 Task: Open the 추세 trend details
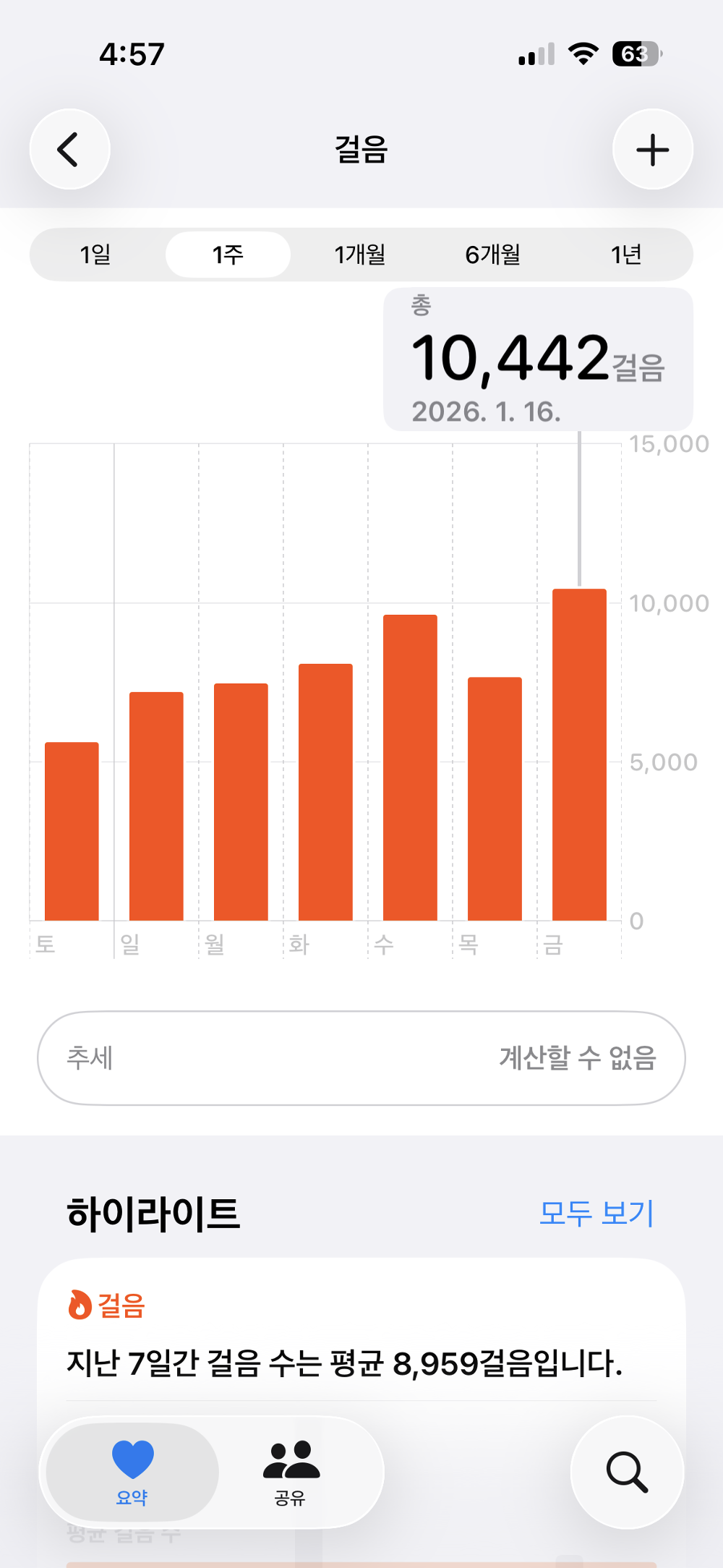pos(361,1057)
